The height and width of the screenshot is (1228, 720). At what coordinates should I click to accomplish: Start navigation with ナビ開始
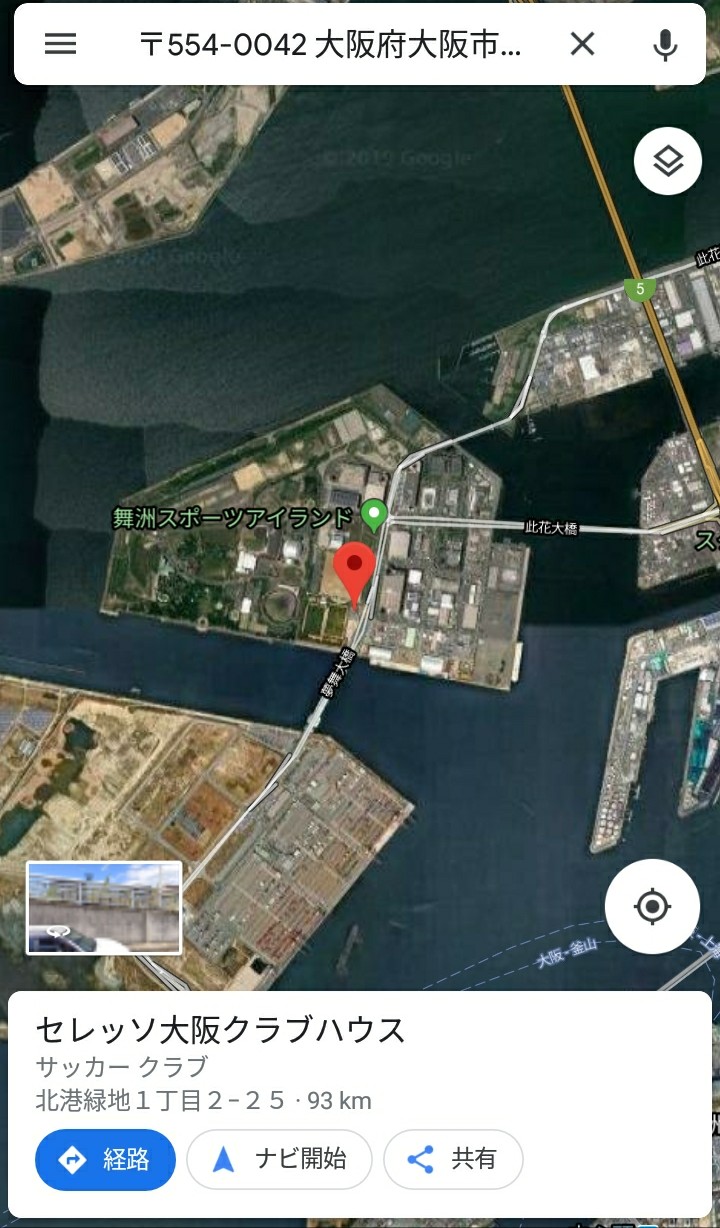[279, 1160]
